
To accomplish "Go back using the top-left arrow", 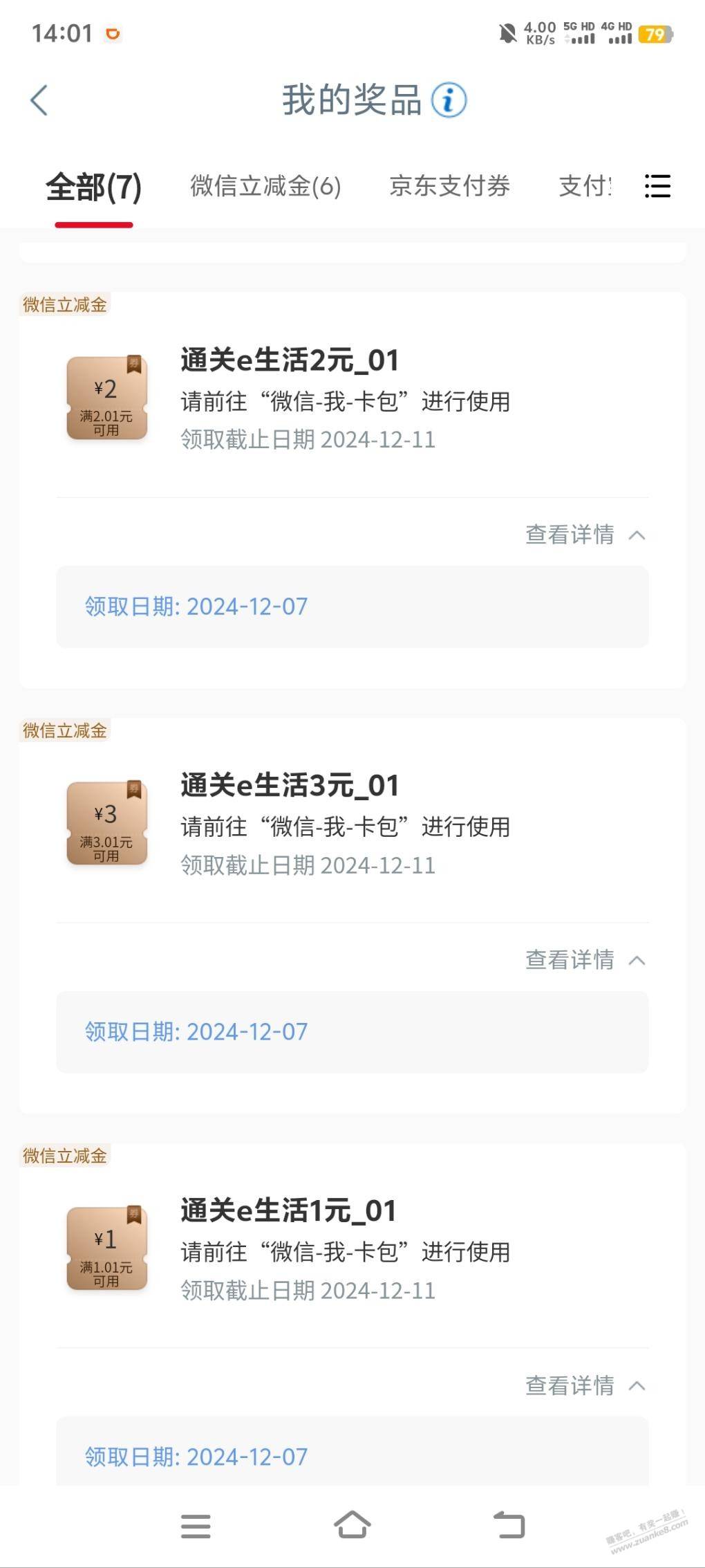I will click(39, 100).
